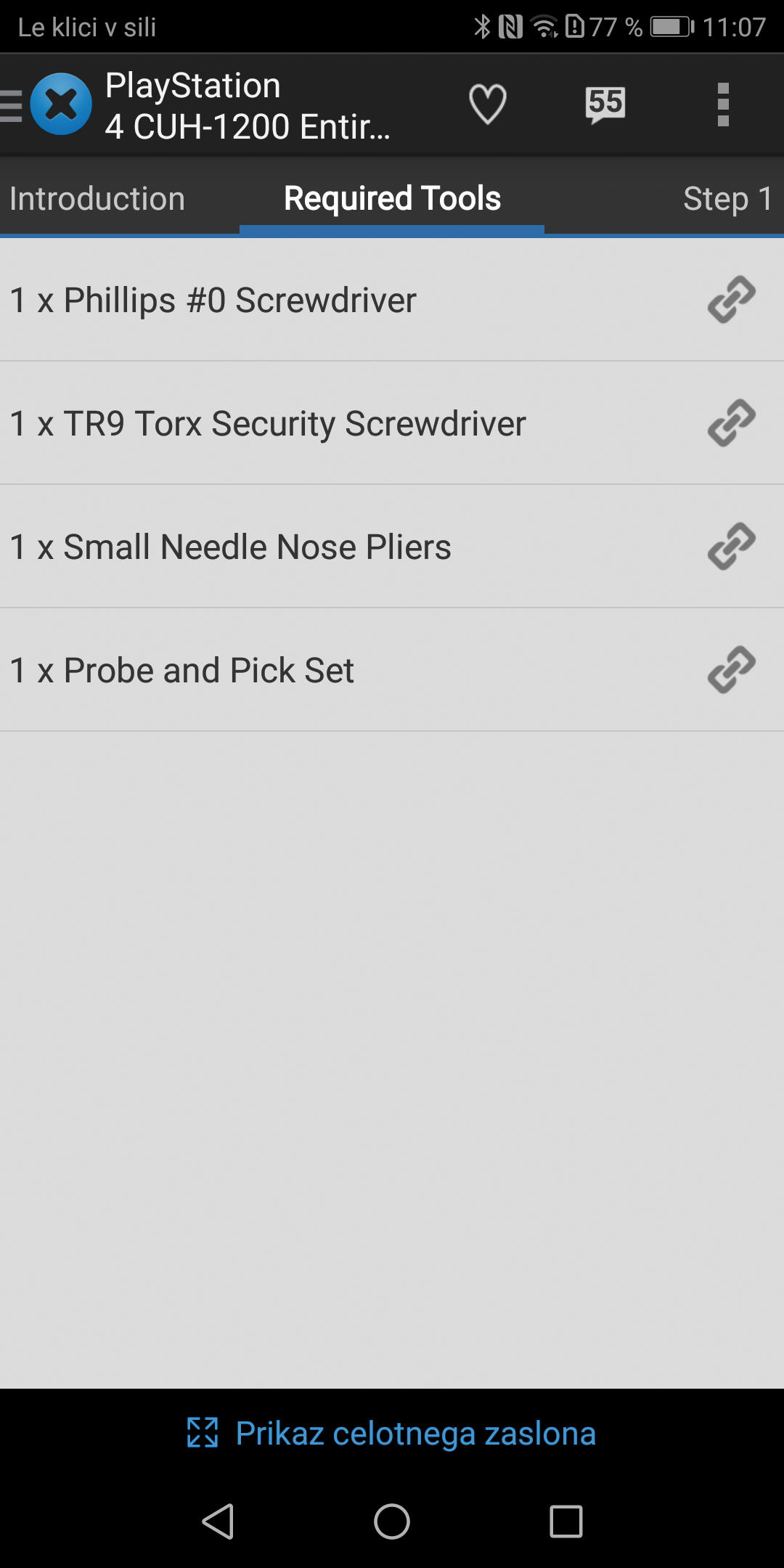
Task: Favorite this guide with the heart icon
Action: click(x=487, y=105)
